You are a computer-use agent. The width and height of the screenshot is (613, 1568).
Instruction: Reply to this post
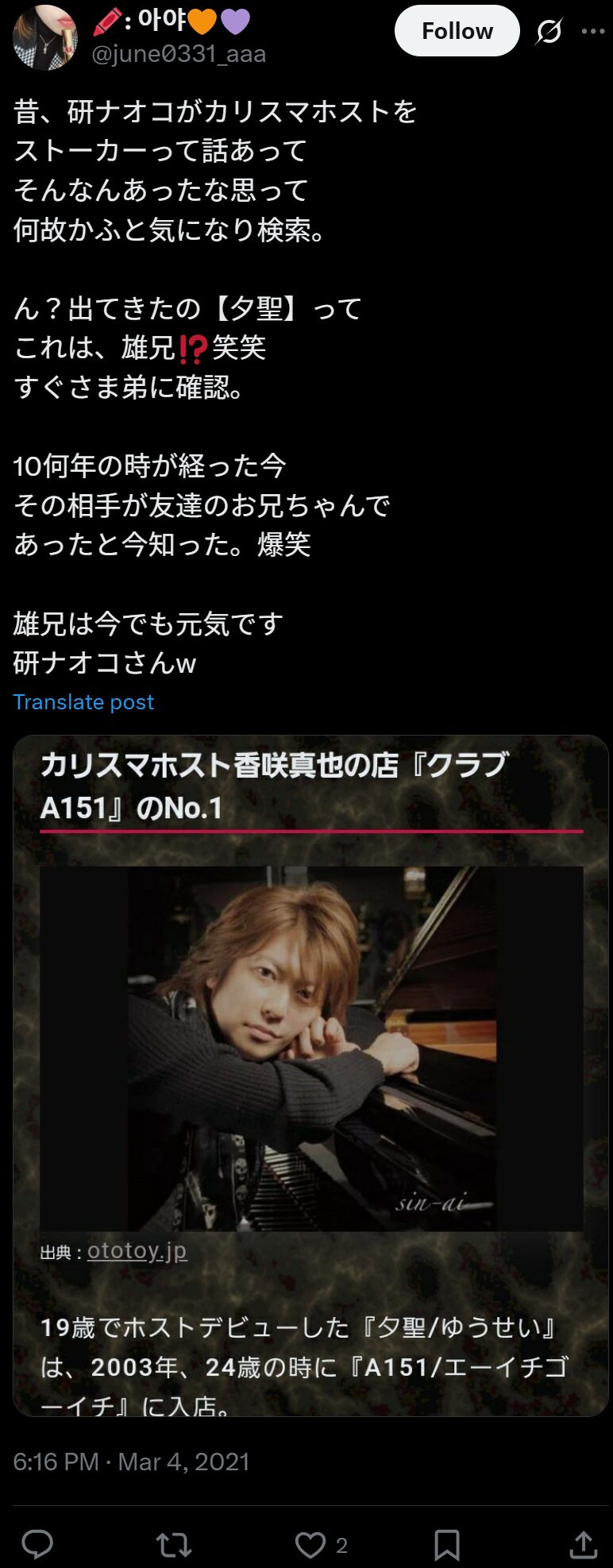(37, 1544)
